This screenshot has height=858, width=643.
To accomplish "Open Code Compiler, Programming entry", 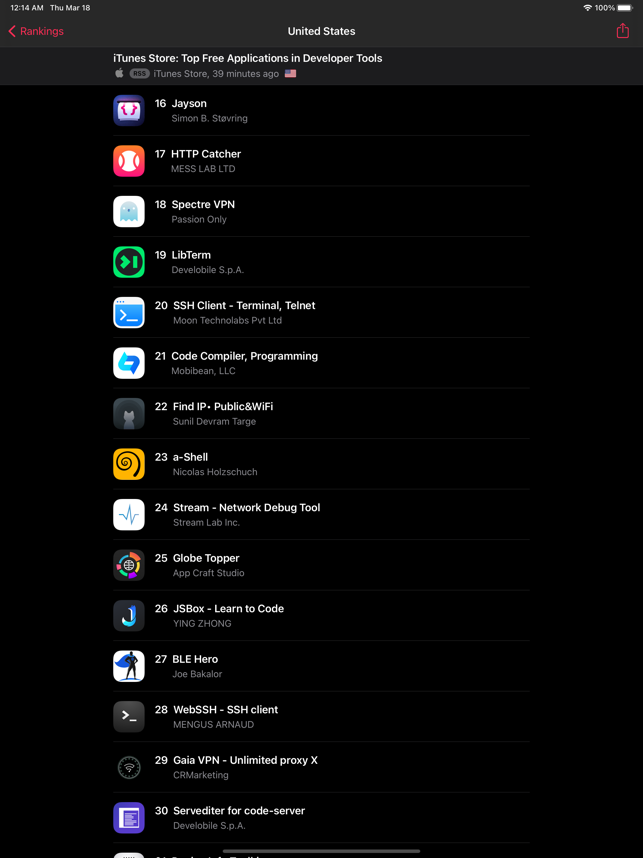I will (x=320, y=363).
